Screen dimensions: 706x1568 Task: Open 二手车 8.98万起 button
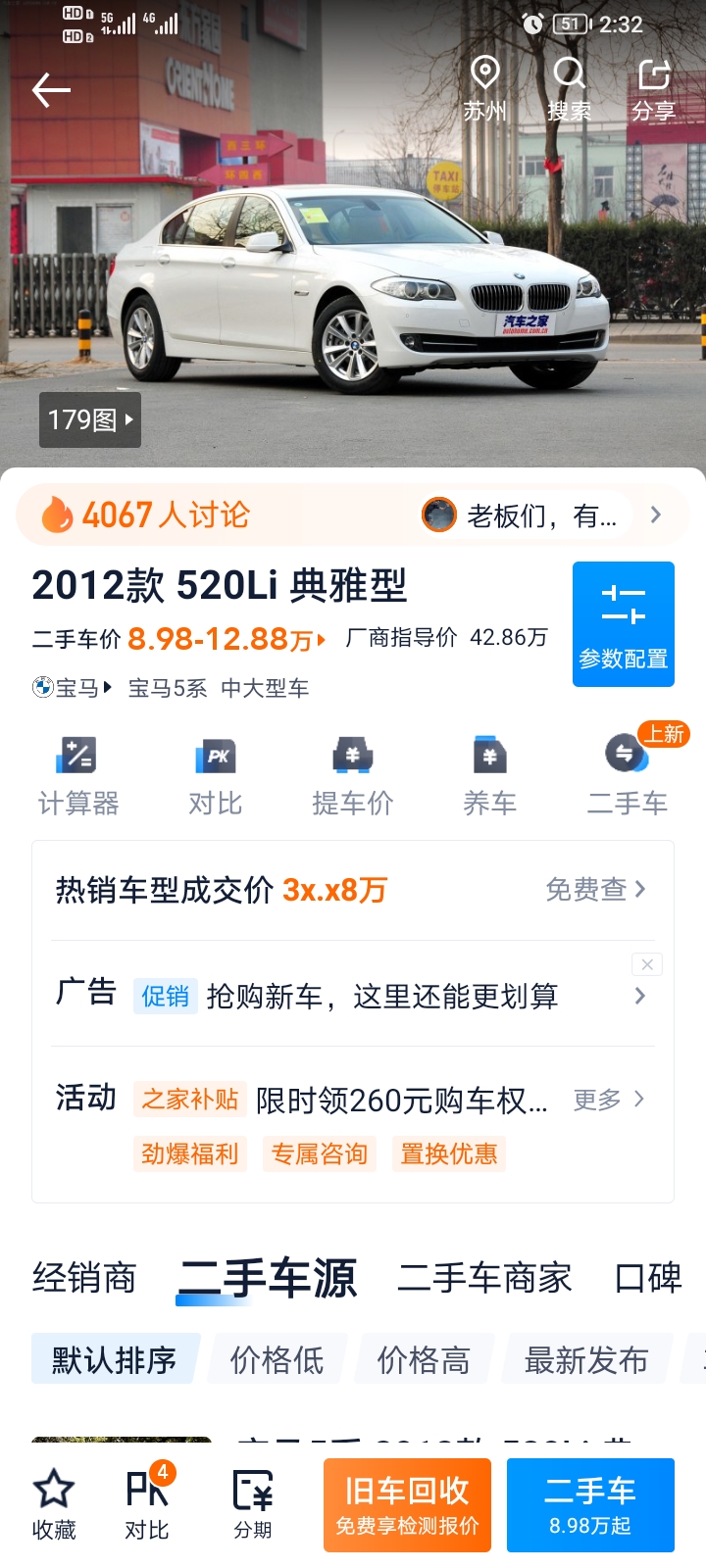point(590,1505)
